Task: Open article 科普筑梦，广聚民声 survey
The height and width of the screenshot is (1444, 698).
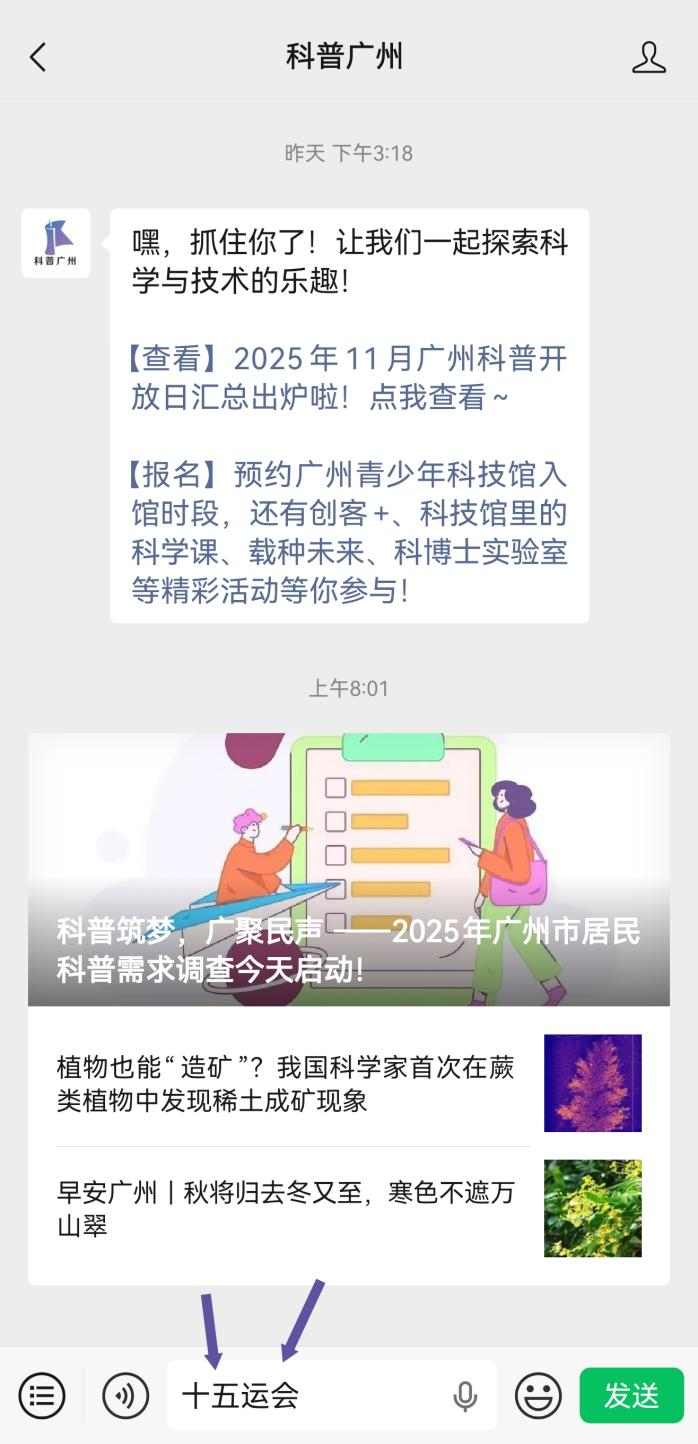Action: (x=348, y=869)
